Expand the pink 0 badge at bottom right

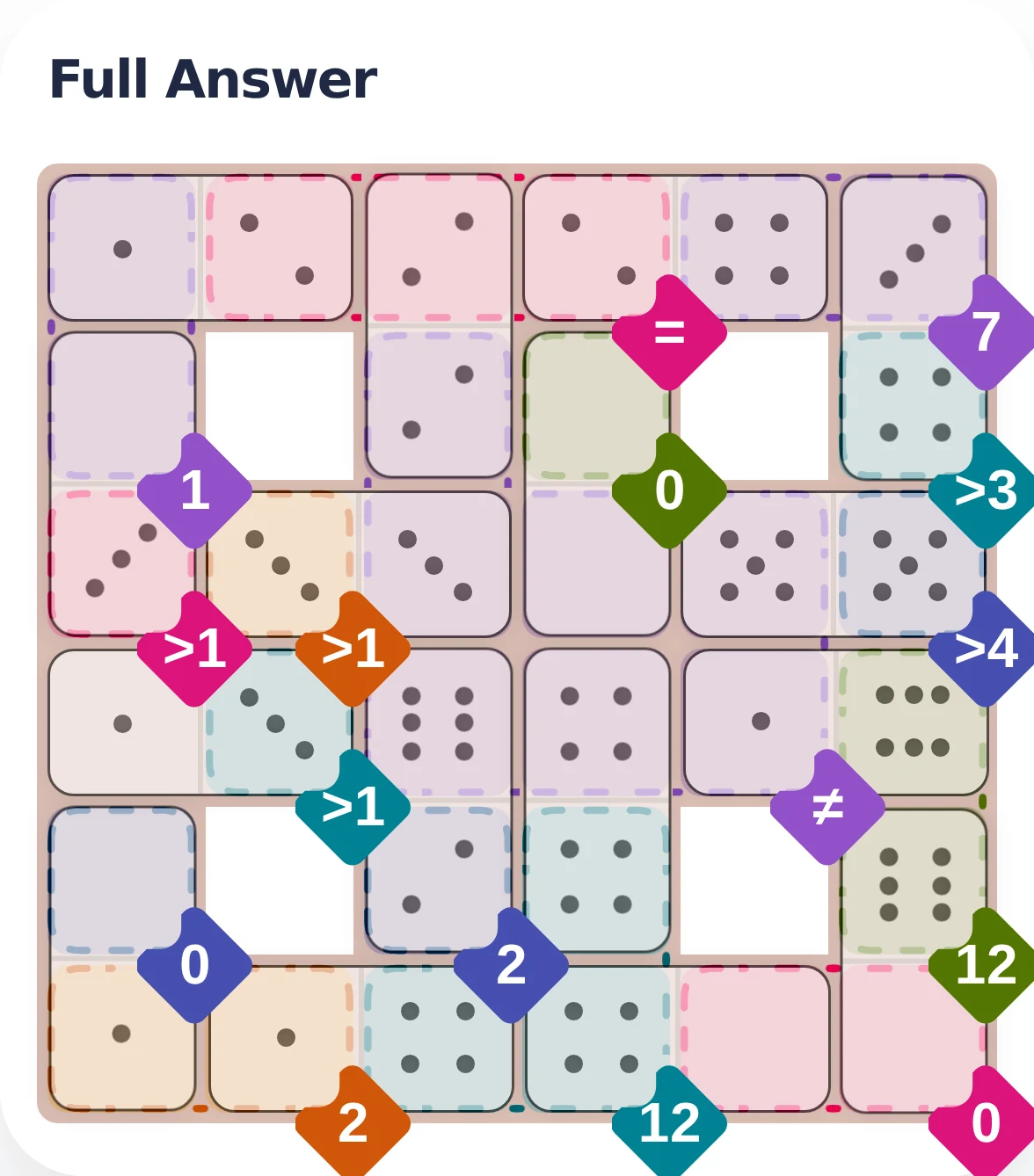tap(985, 1122)
